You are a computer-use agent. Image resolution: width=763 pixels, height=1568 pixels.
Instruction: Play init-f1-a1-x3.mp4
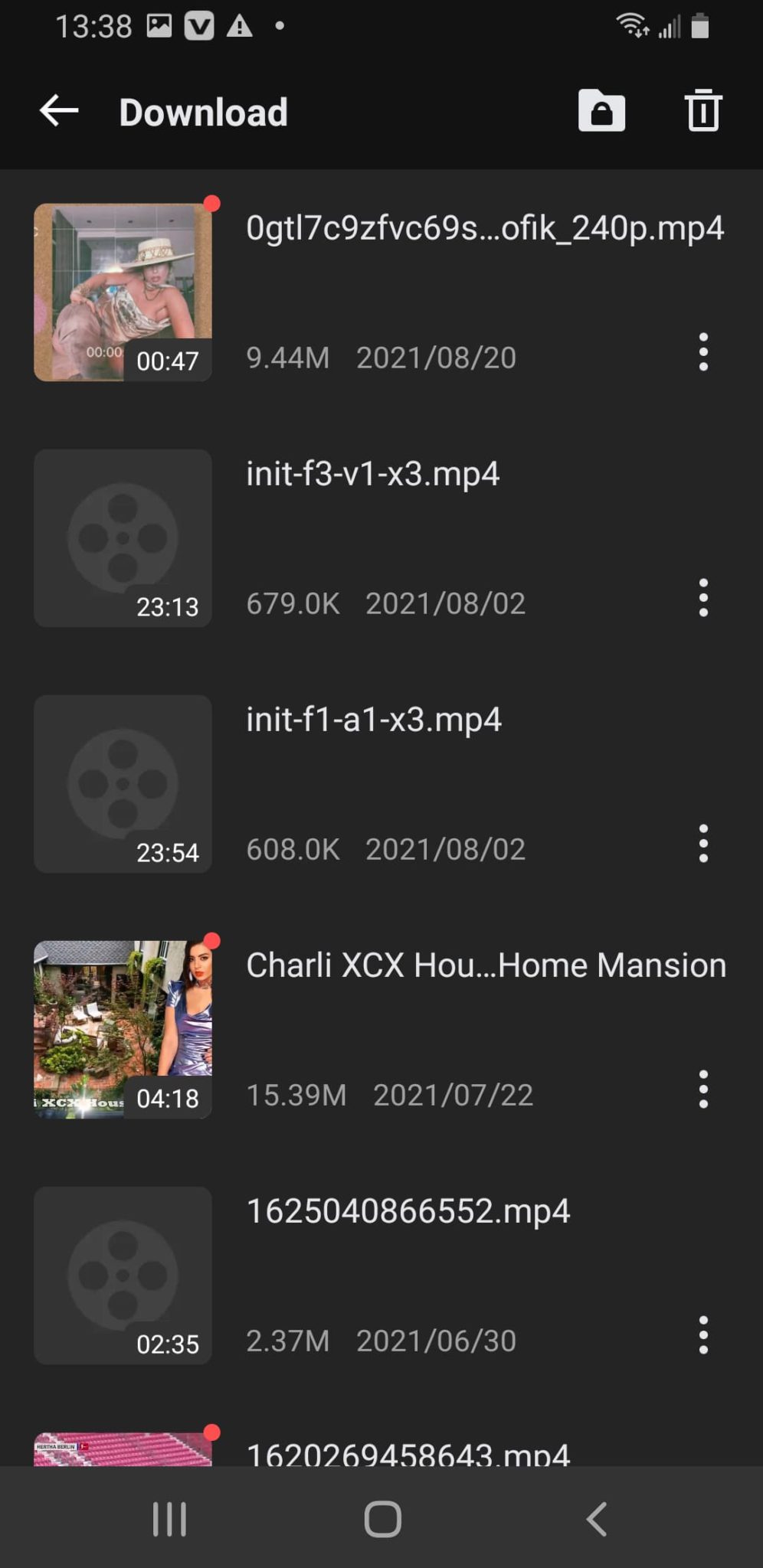(123, 784)
